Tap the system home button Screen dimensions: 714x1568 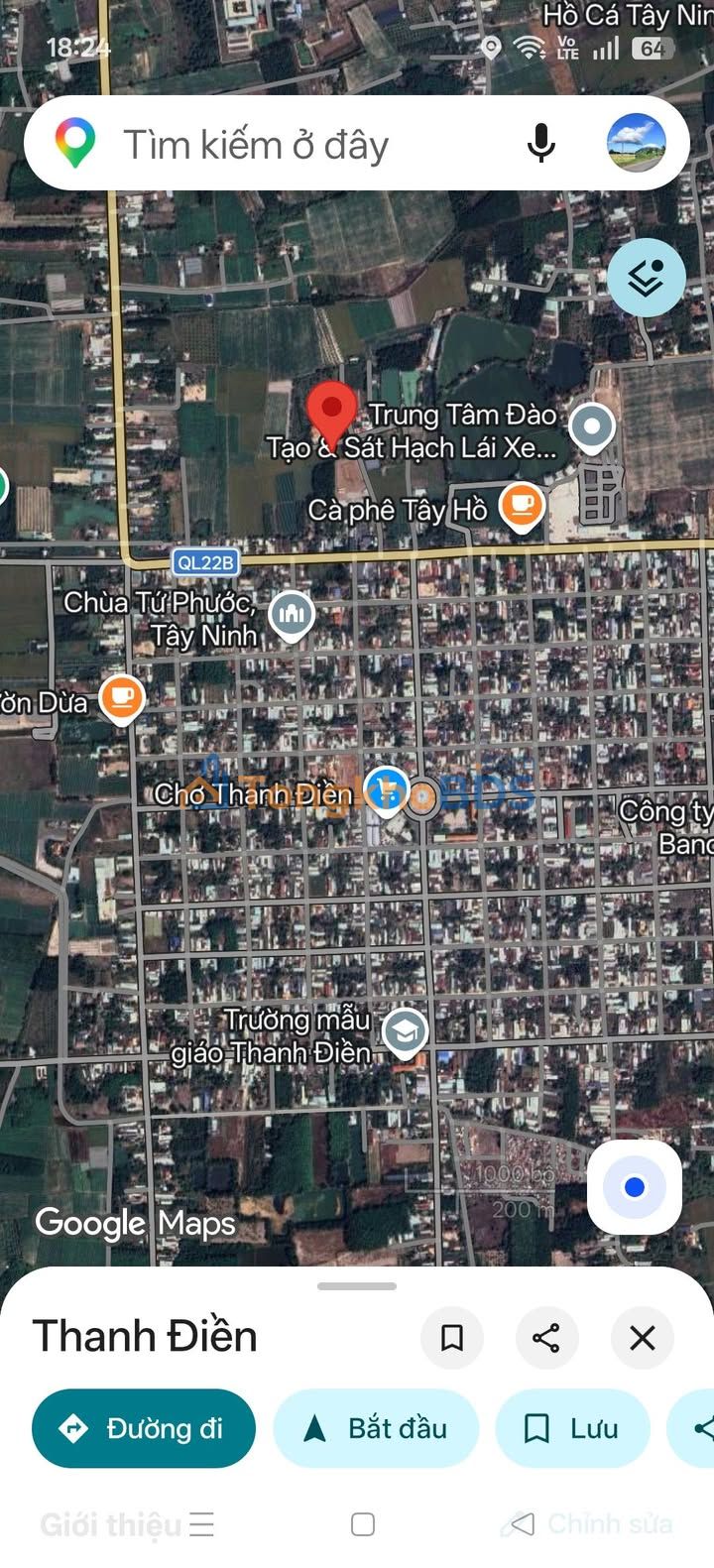coord(363,1524)
